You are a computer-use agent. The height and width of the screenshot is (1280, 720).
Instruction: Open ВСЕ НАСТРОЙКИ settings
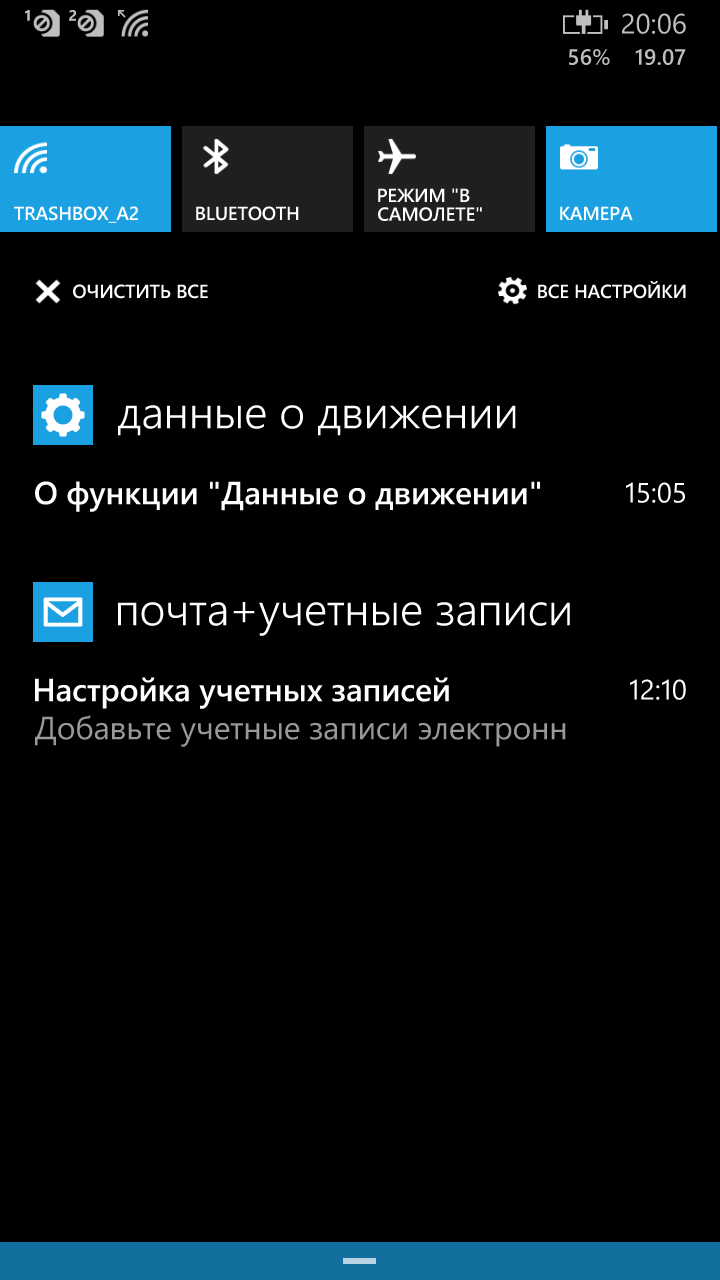point(592,292)
